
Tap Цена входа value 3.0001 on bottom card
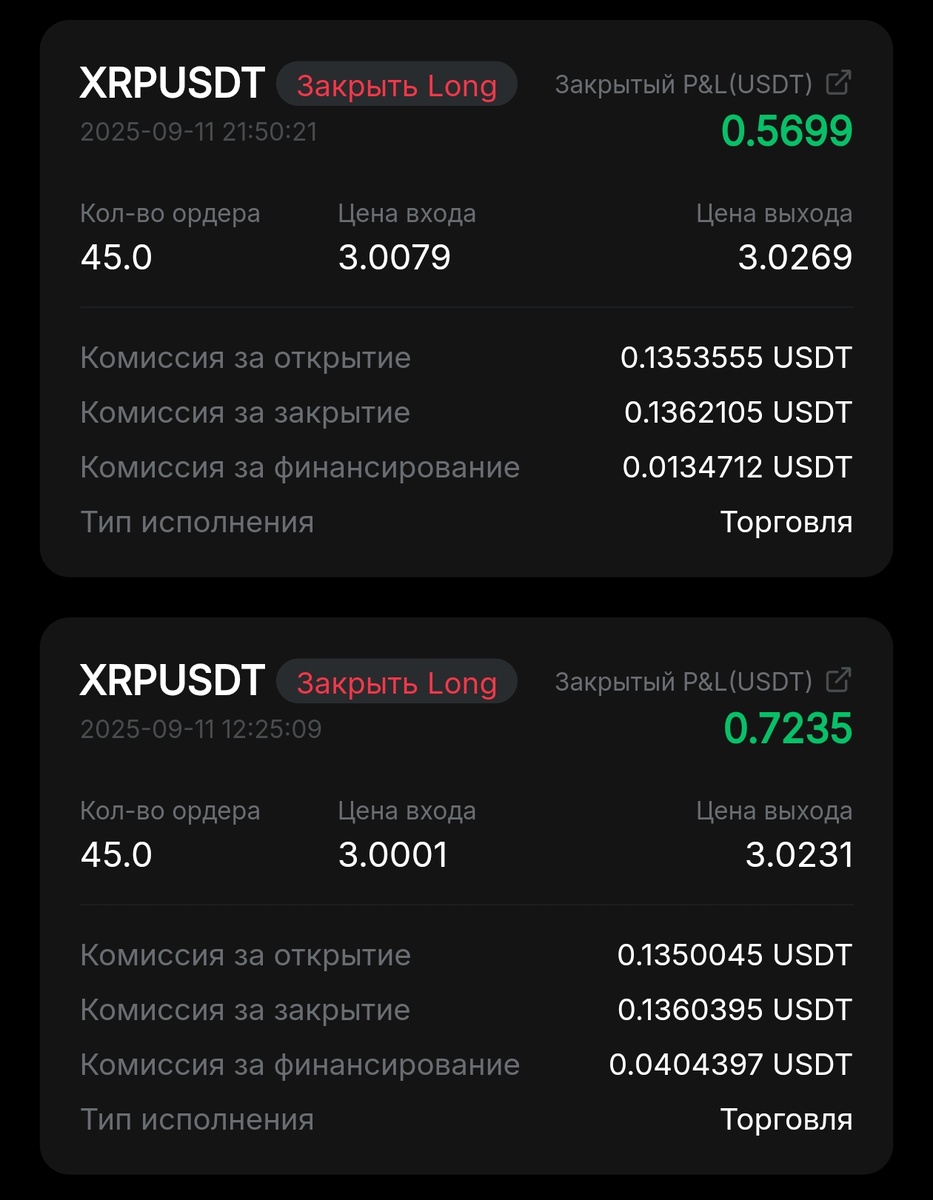click(394, 855)
